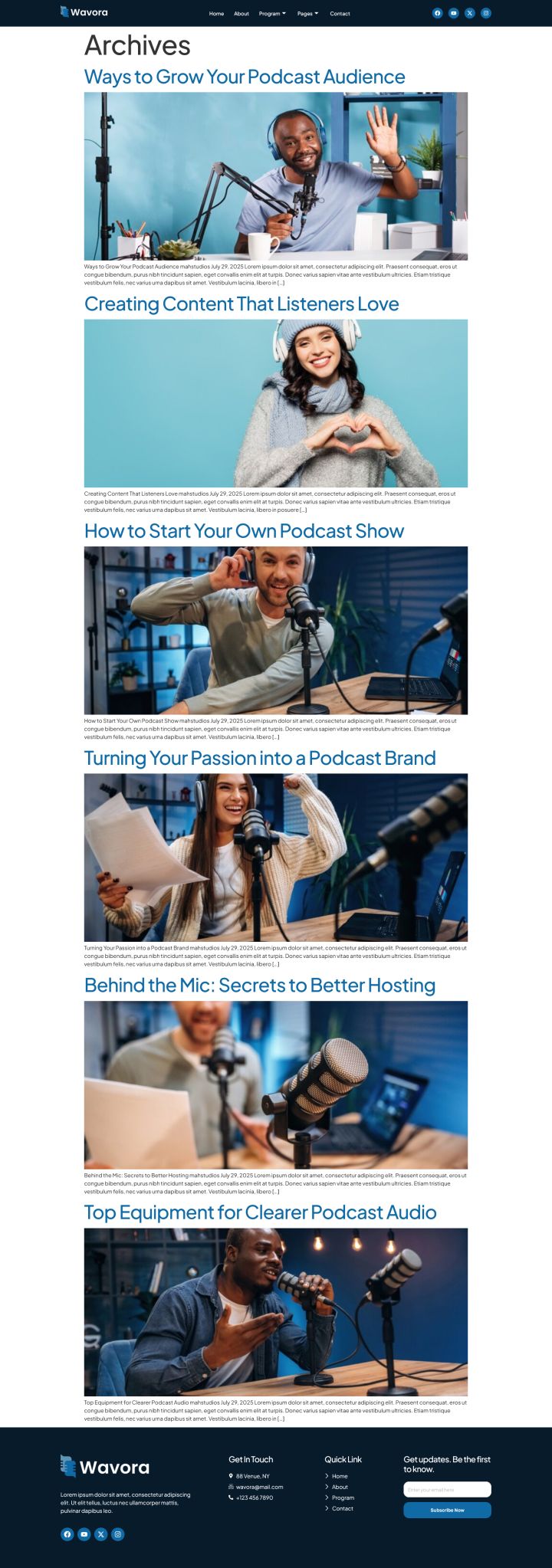The height and width of the screenshot is (1568, 552).
Task: Expand the Pages dropdown menu
Action: pos(307,13)
